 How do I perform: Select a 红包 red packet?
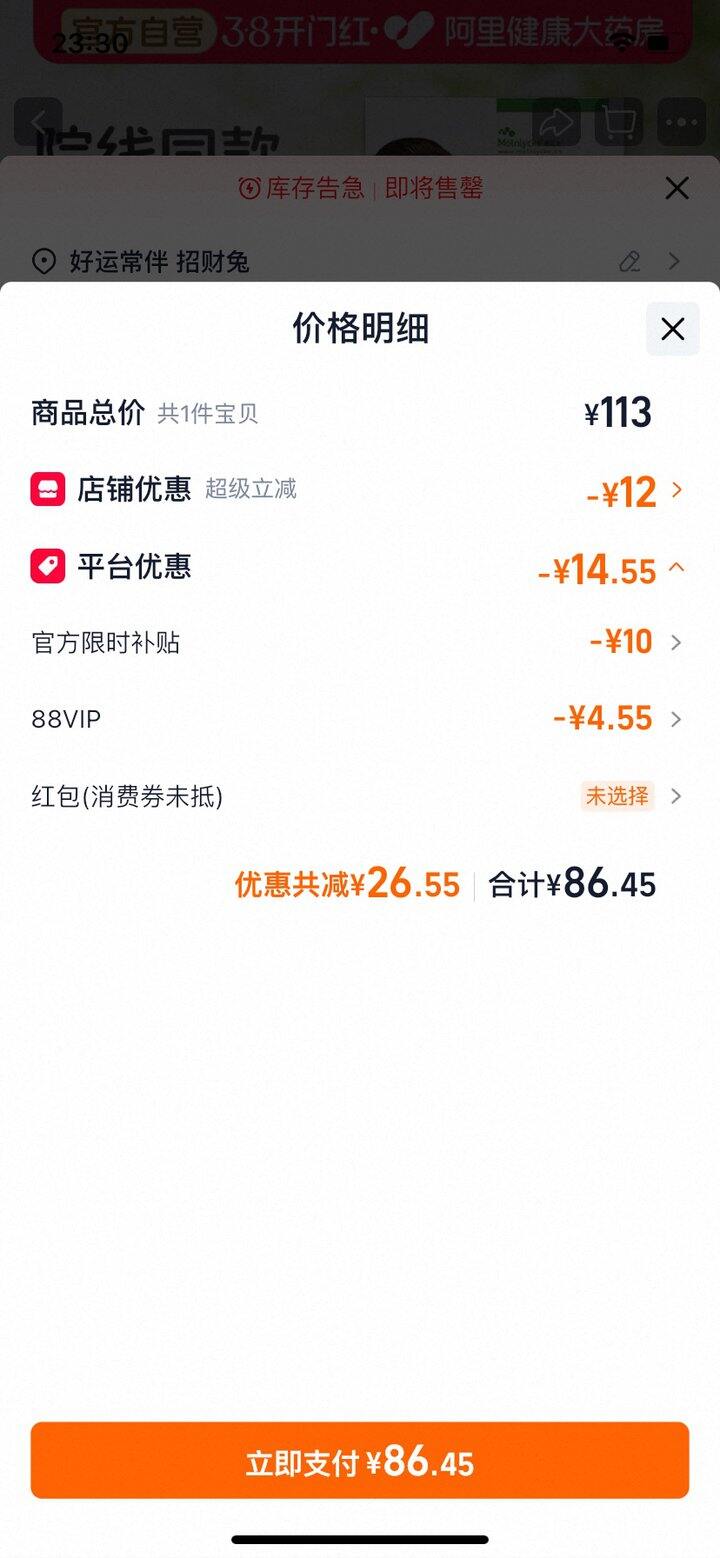pyautogui.click(x=632, y=796)
